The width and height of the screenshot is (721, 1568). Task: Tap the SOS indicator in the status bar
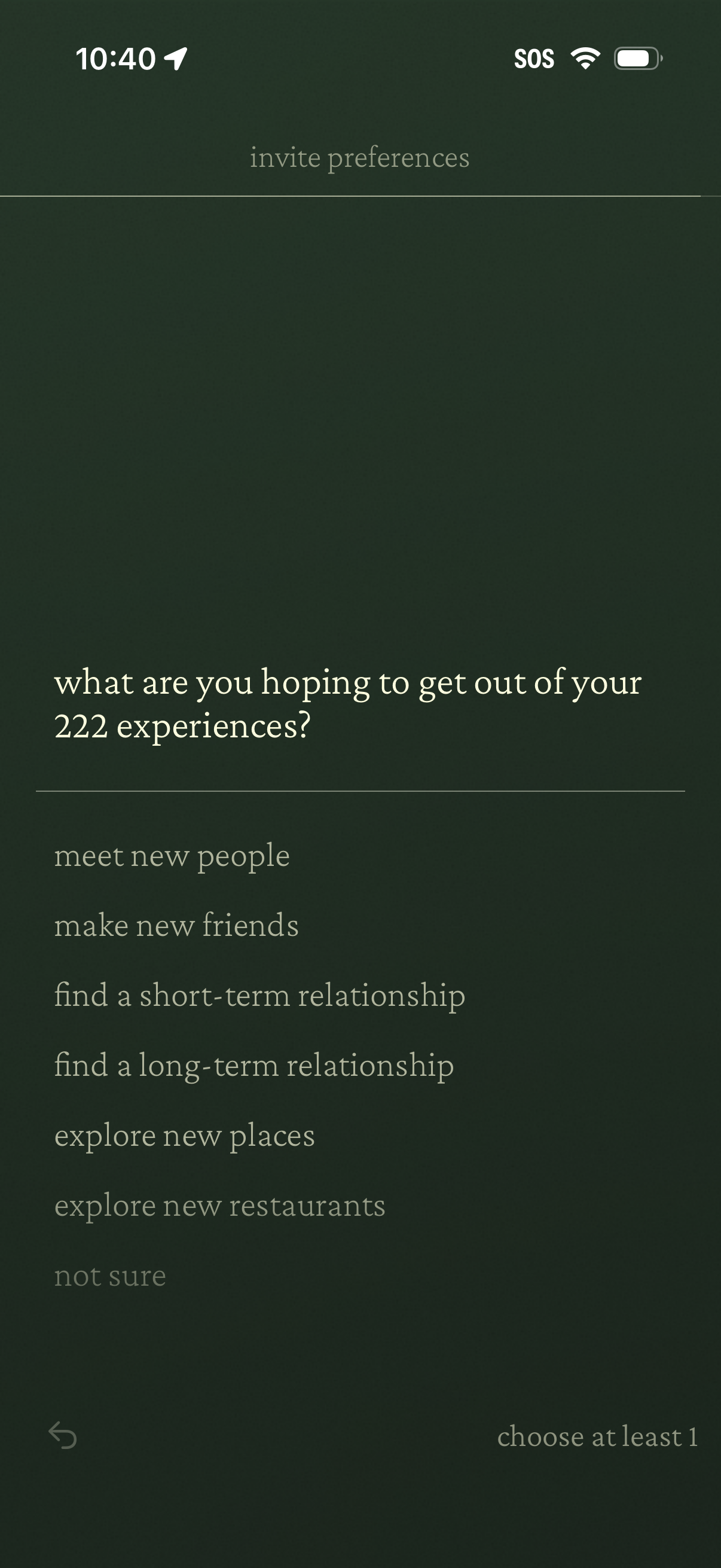click(x=534, y=59)
